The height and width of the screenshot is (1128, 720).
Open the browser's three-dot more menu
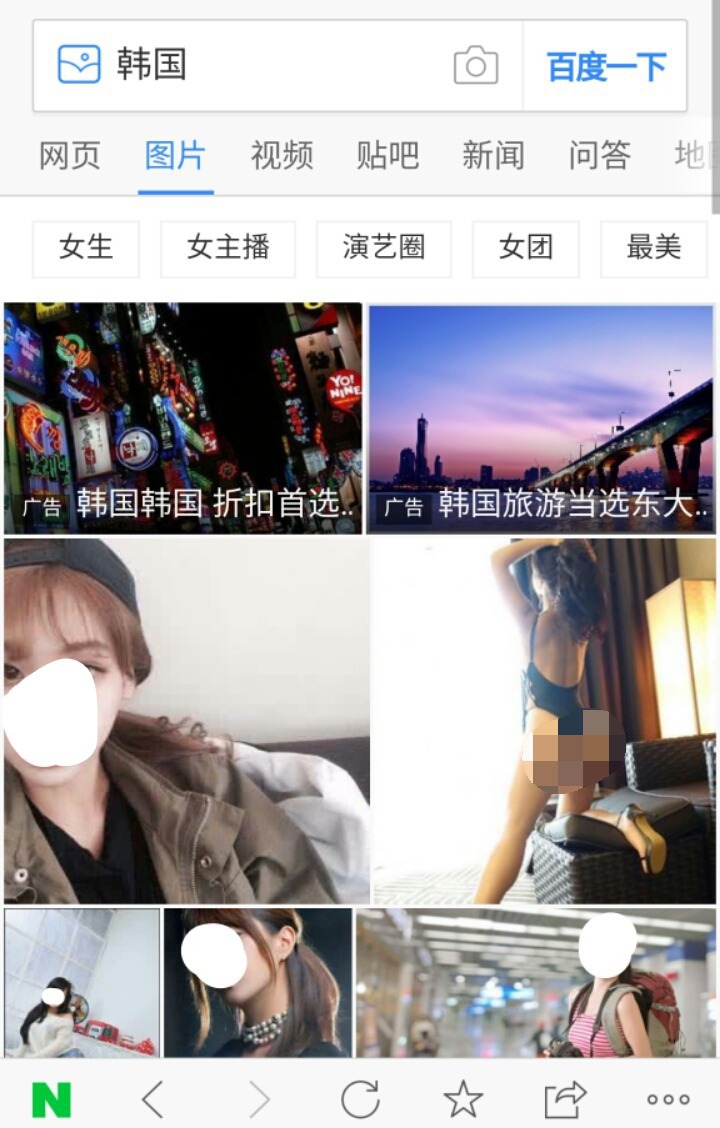668,1099
